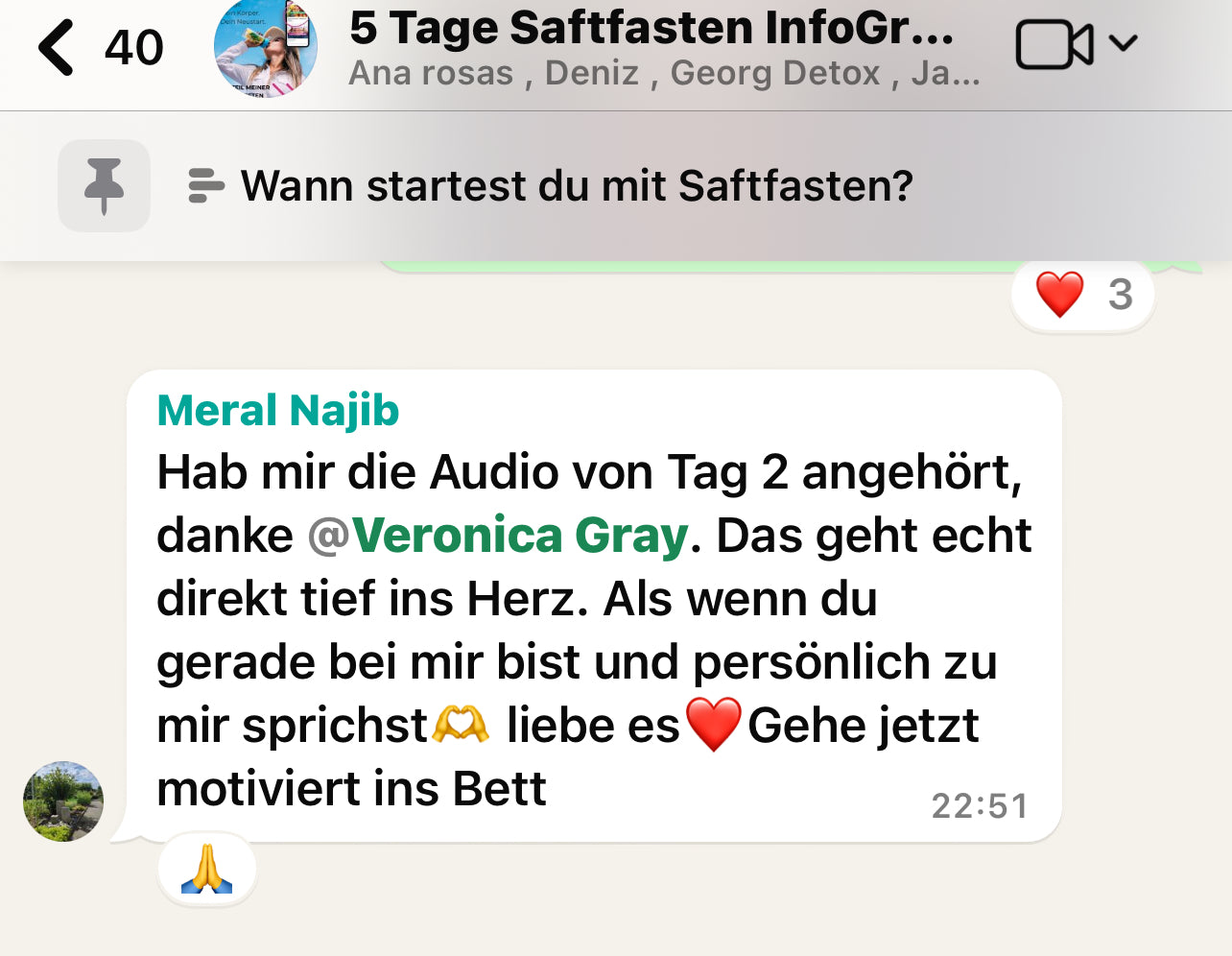Tap the sender name Meral Najib
1232x956 pixels.
coord(277,410)
